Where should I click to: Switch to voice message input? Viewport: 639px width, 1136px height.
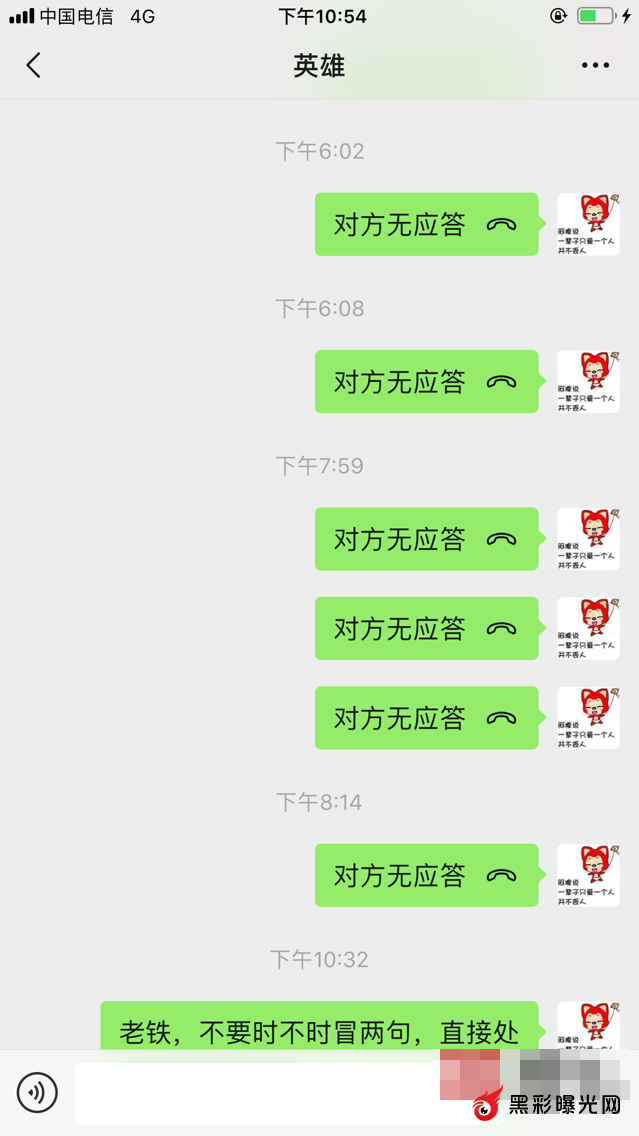click(x=37, y=1092)
